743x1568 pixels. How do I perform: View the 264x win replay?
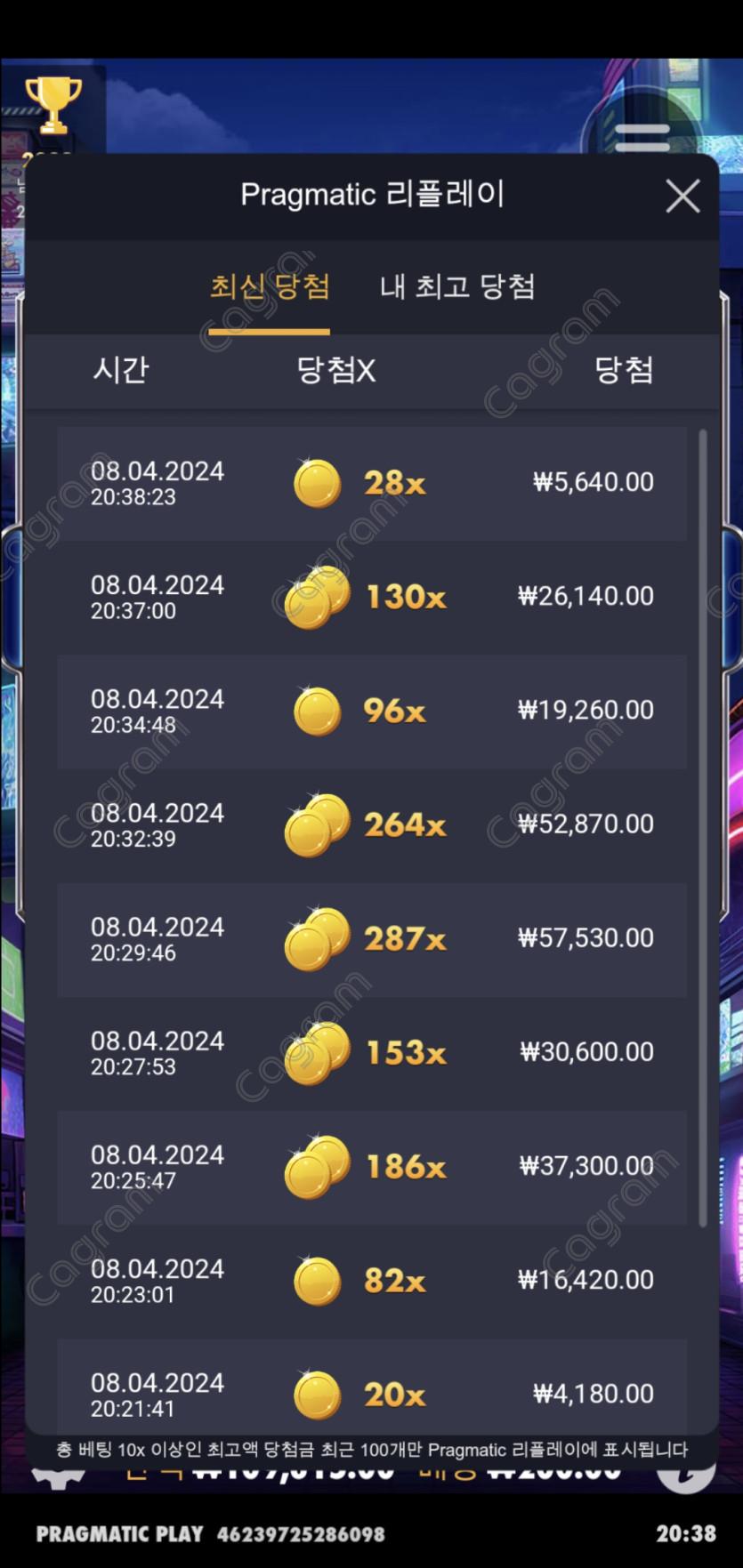[x=372, y=824]
